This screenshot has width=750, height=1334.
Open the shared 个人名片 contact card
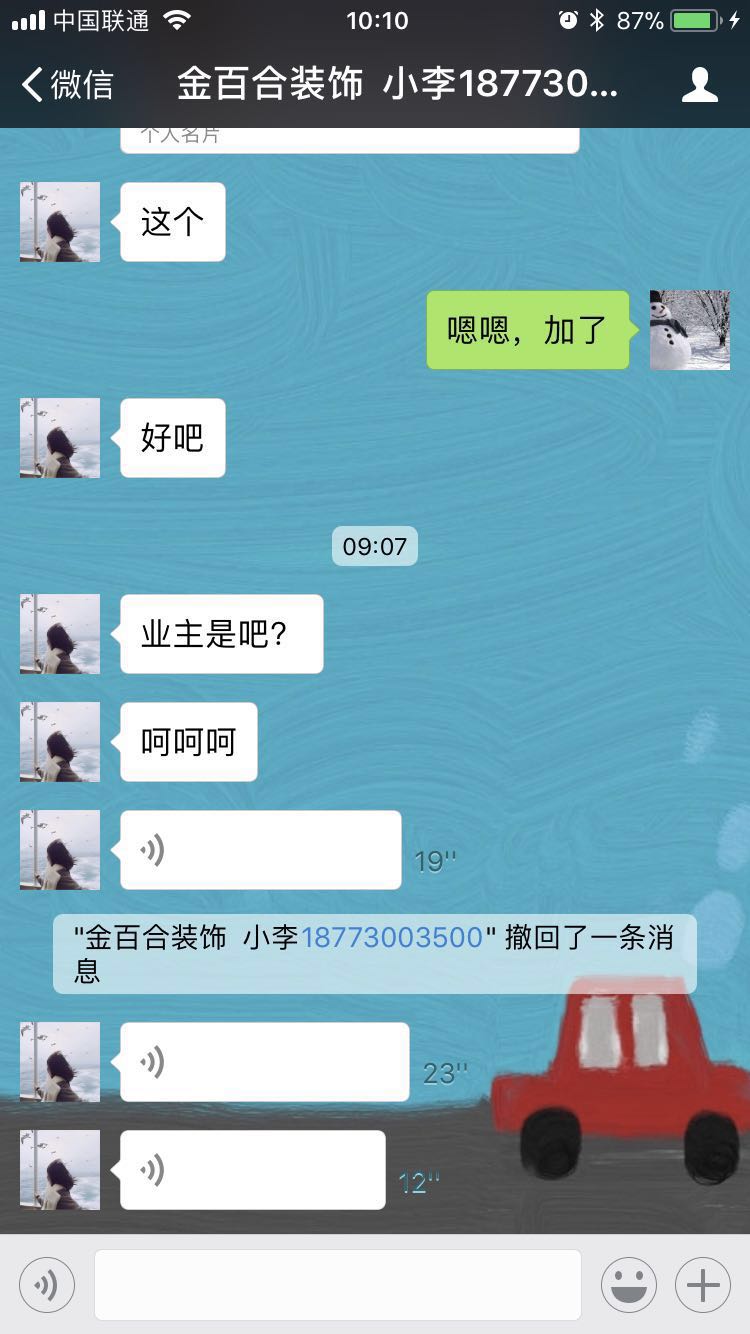349,139
